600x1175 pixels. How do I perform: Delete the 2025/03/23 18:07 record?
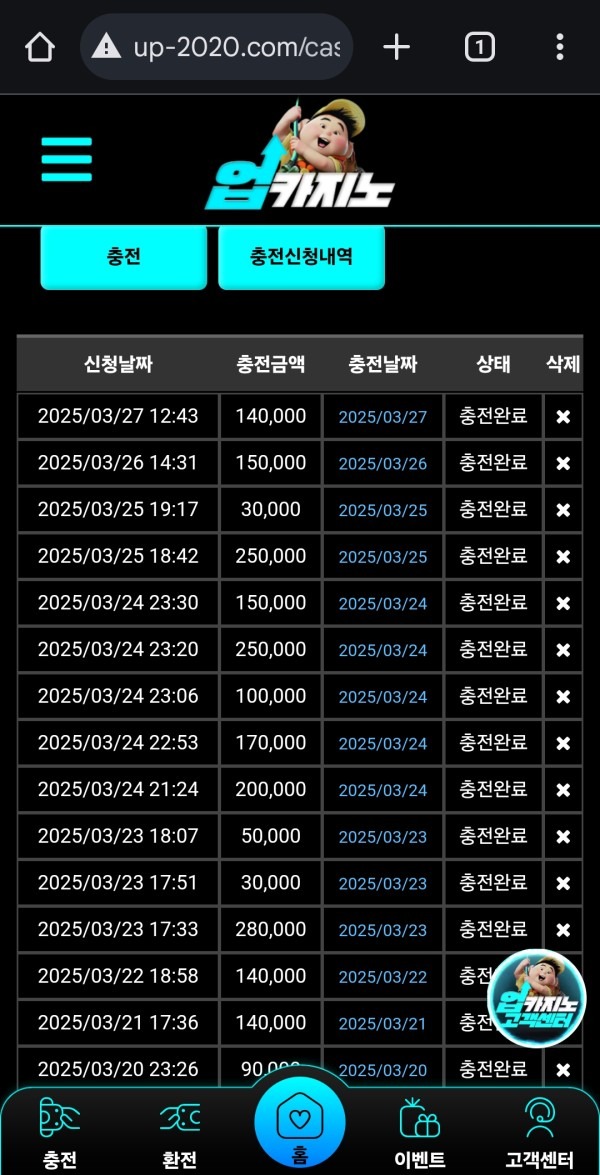click(x=563, y=836)
